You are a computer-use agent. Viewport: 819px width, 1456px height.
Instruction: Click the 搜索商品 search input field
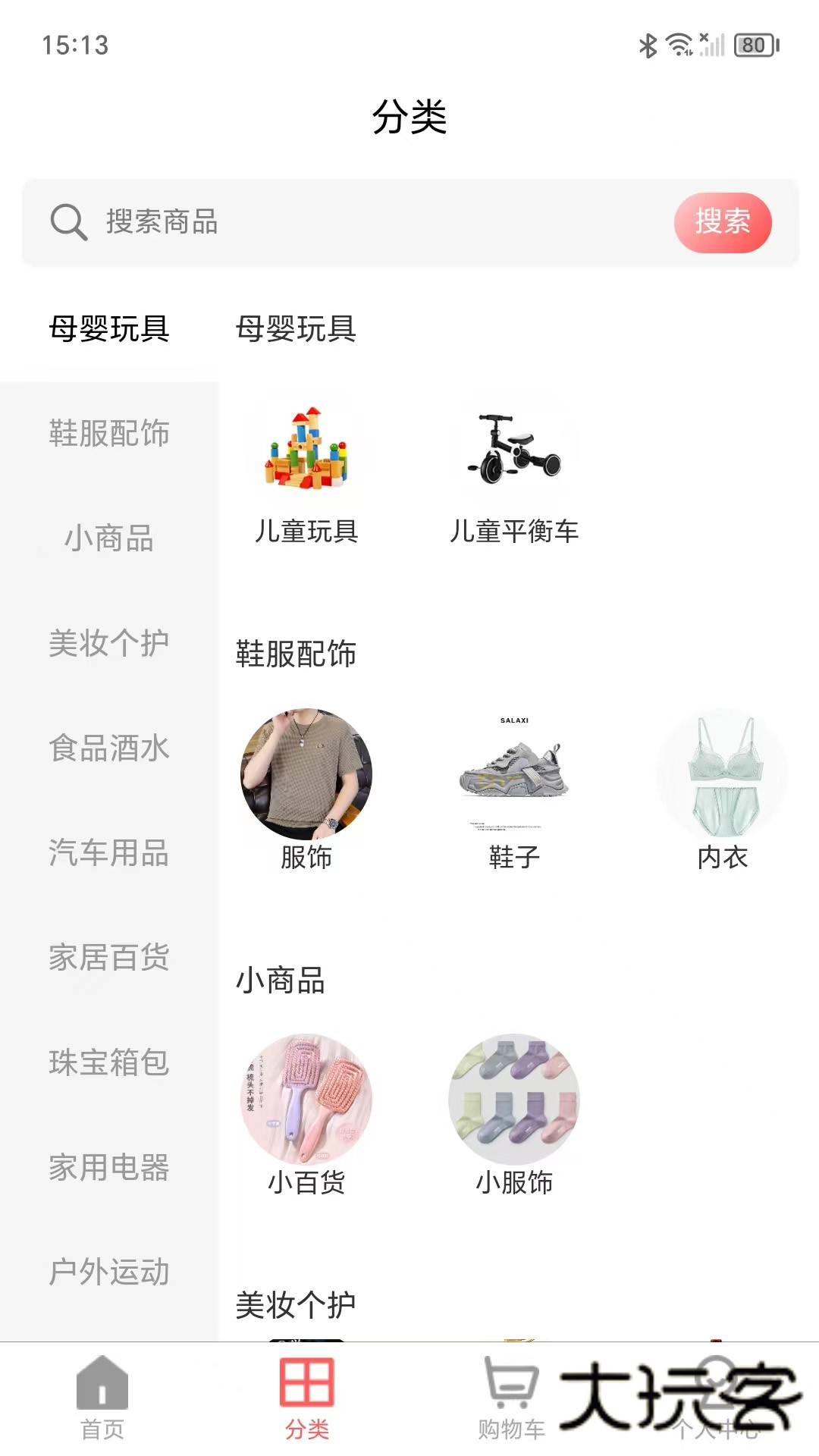coord(303,222)
